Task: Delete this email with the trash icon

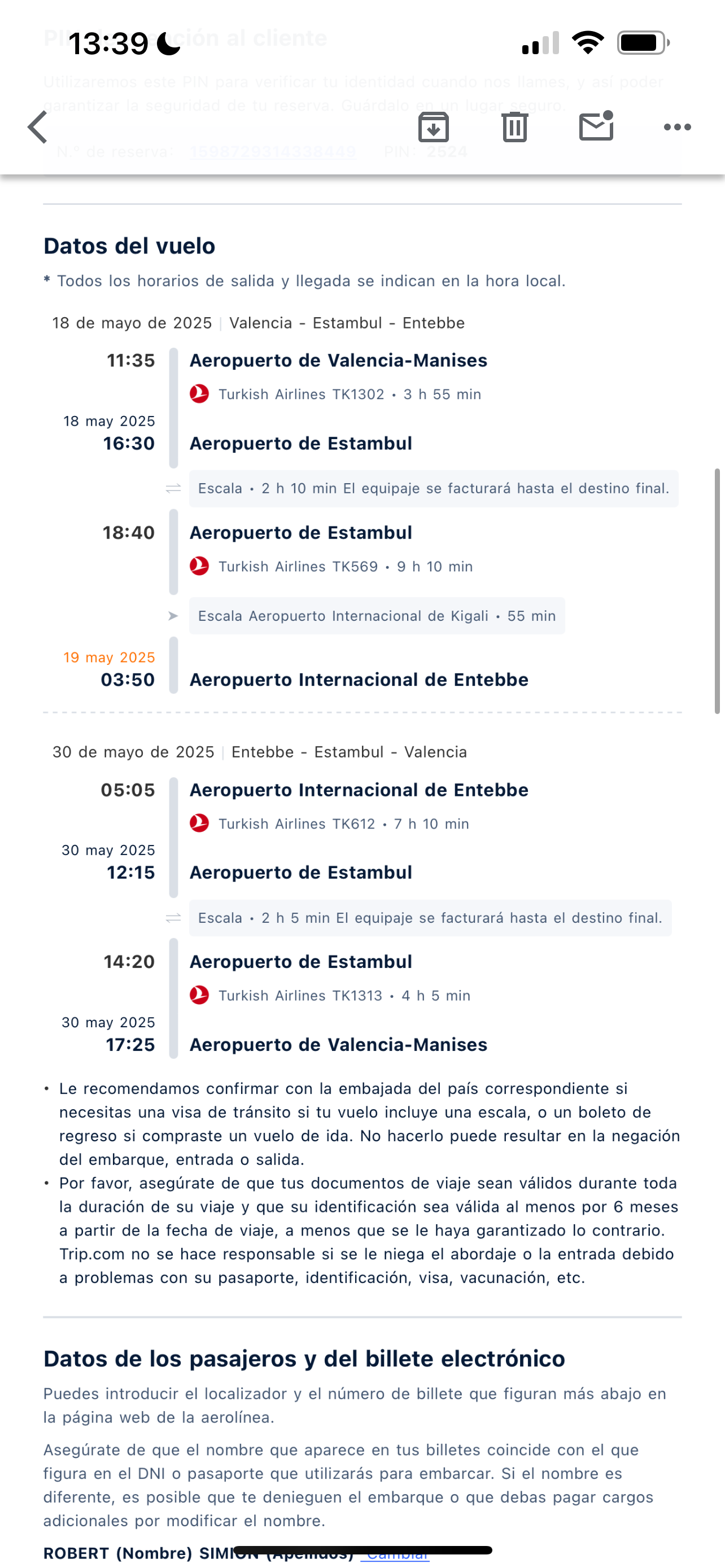Action: 514,127
